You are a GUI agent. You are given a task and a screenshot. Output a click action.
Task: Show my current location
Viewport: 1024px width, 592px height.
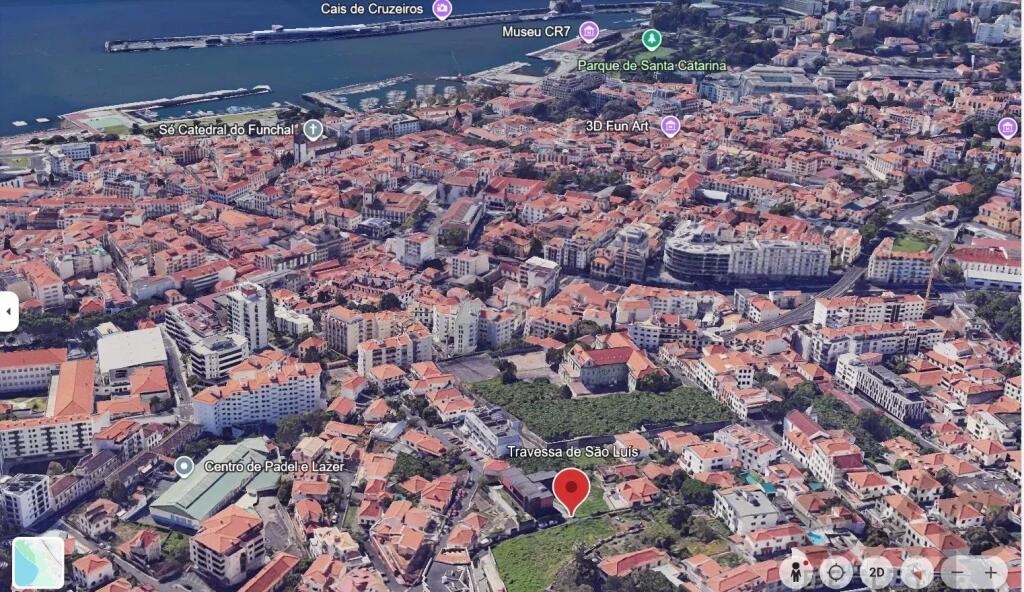(x=836, y=572)
